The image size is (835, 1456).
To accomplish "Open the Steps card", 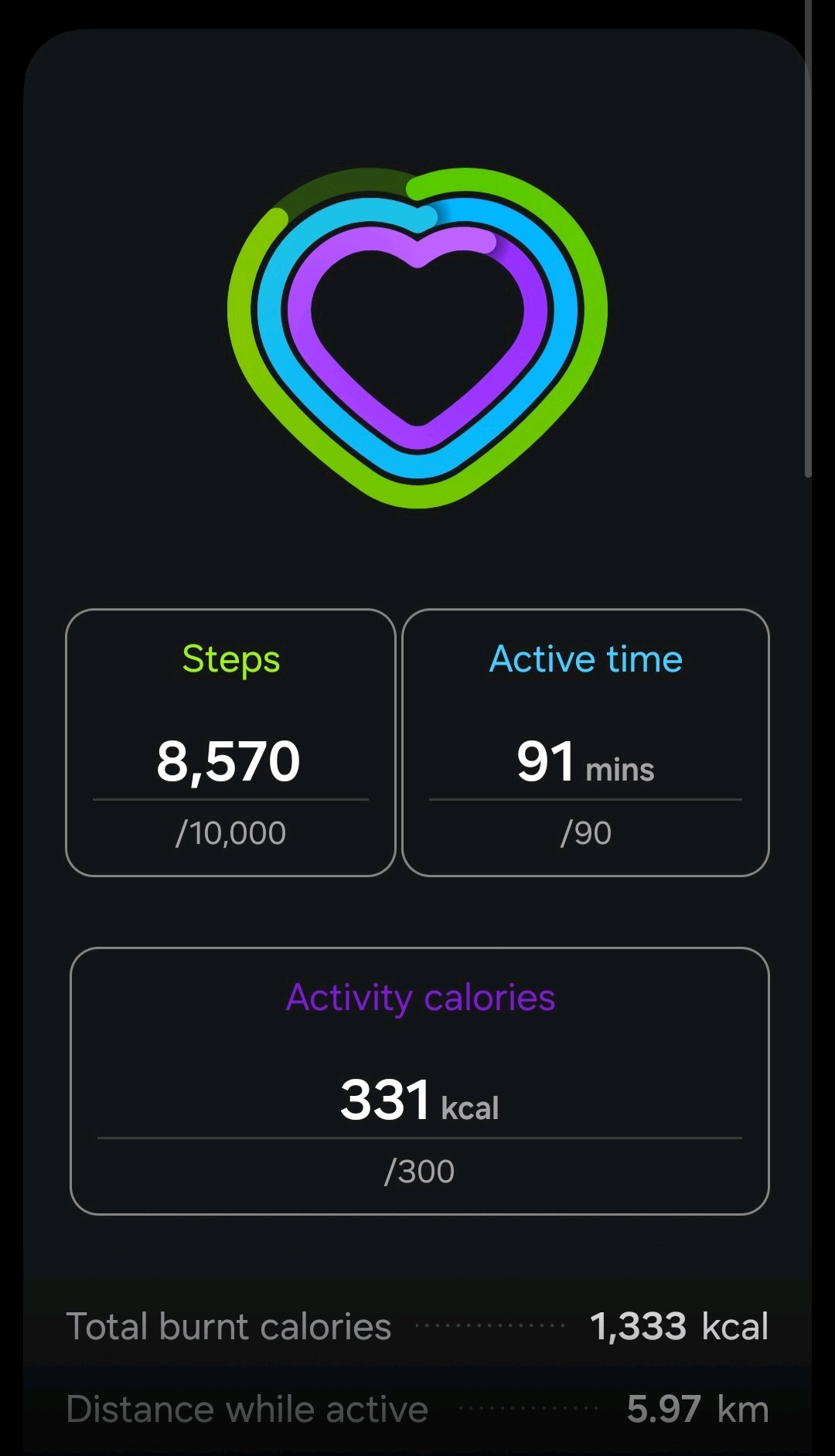I will (x=230, y=743).
